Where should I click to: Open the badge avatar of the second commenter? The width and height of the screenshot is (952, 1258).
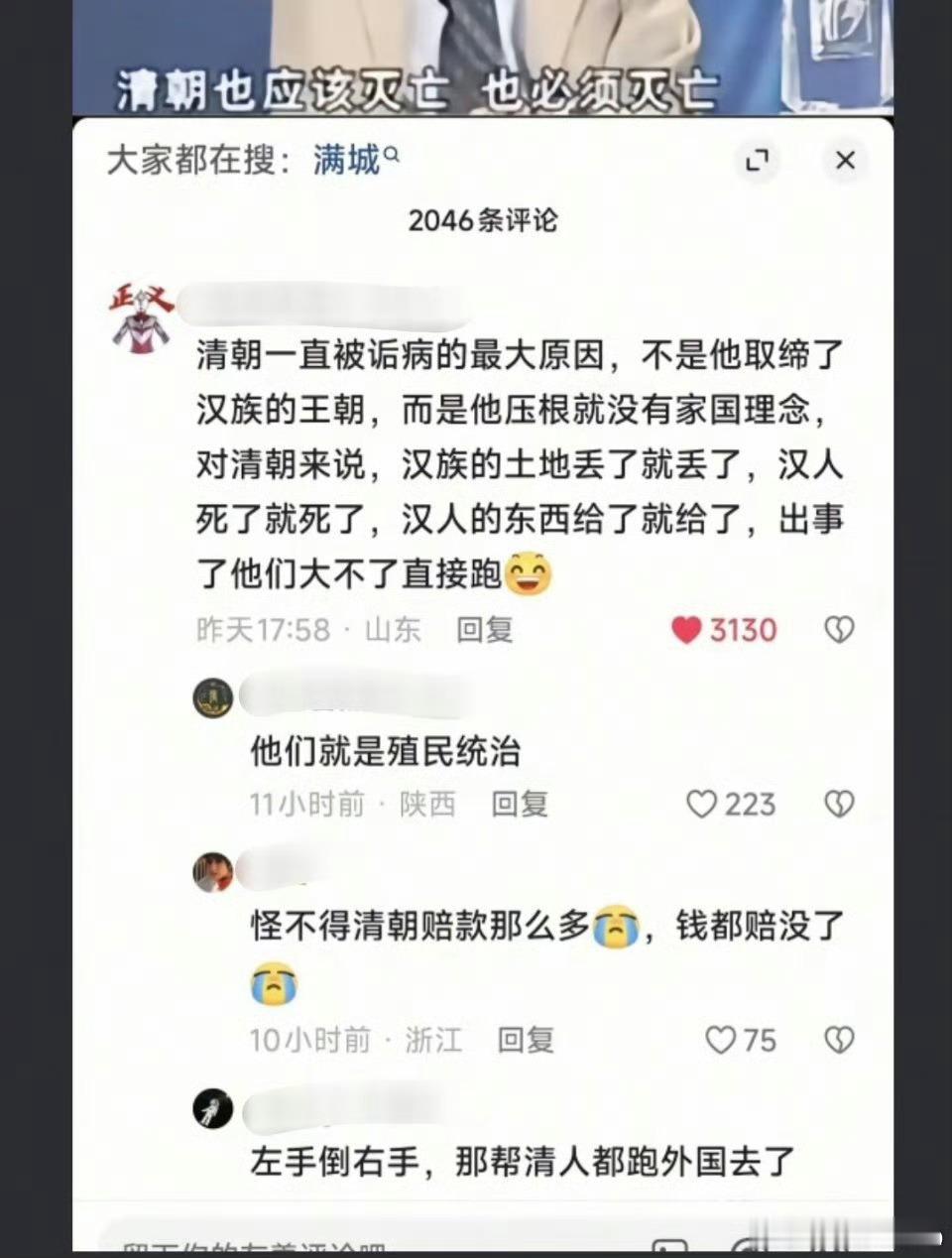212,698
